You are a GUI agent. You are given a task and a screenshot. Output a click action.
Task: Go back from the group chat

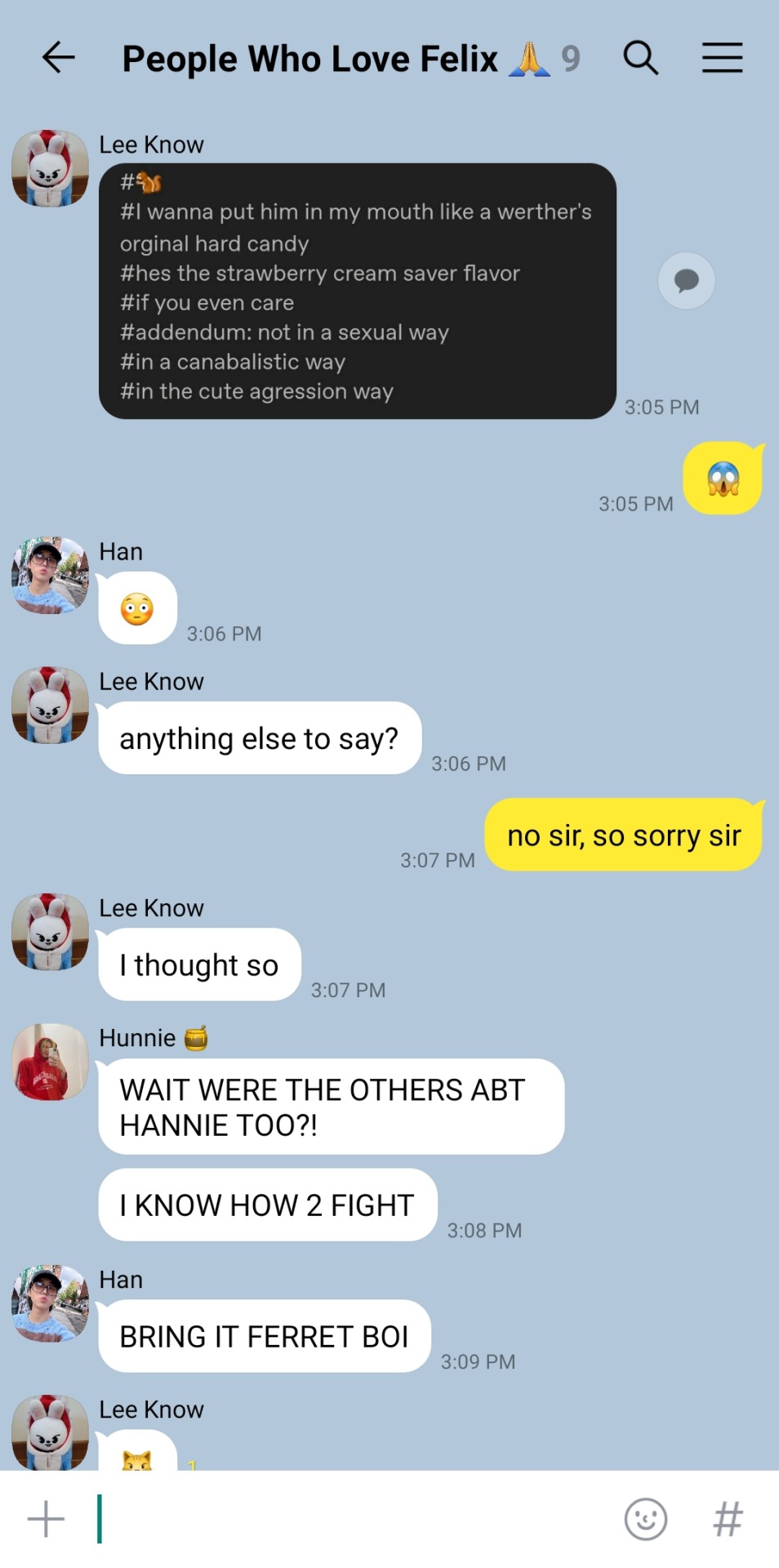(58, 58)
